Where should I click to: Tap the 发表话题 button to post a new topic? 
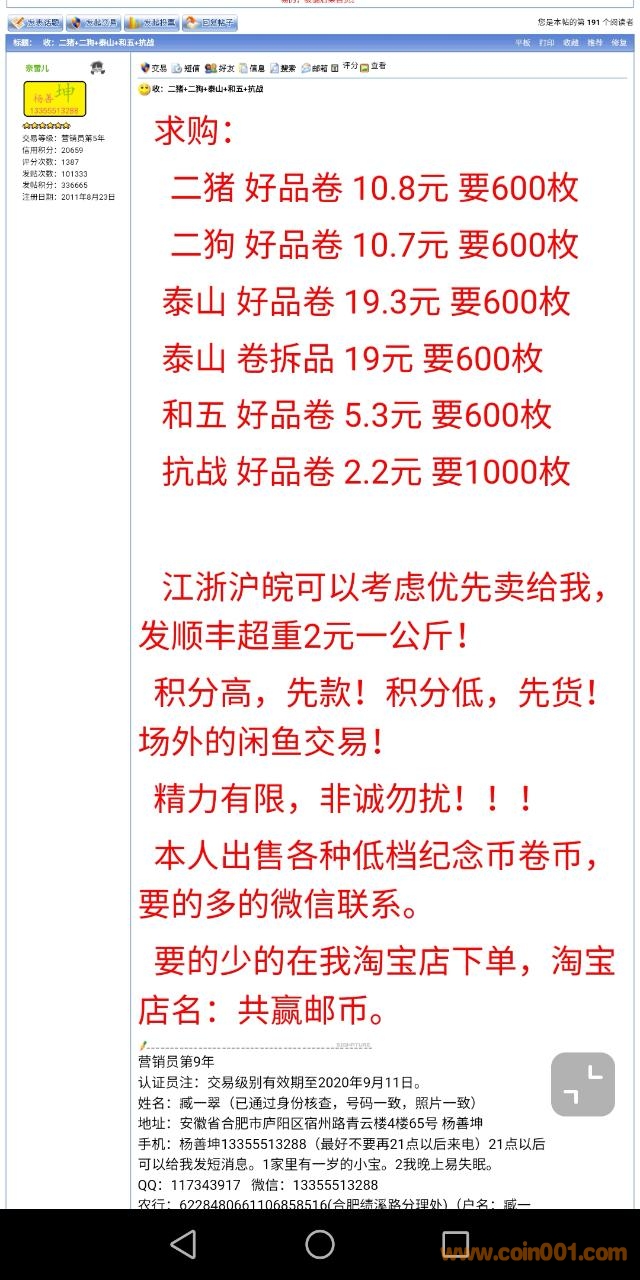click(x=35, y=22)
